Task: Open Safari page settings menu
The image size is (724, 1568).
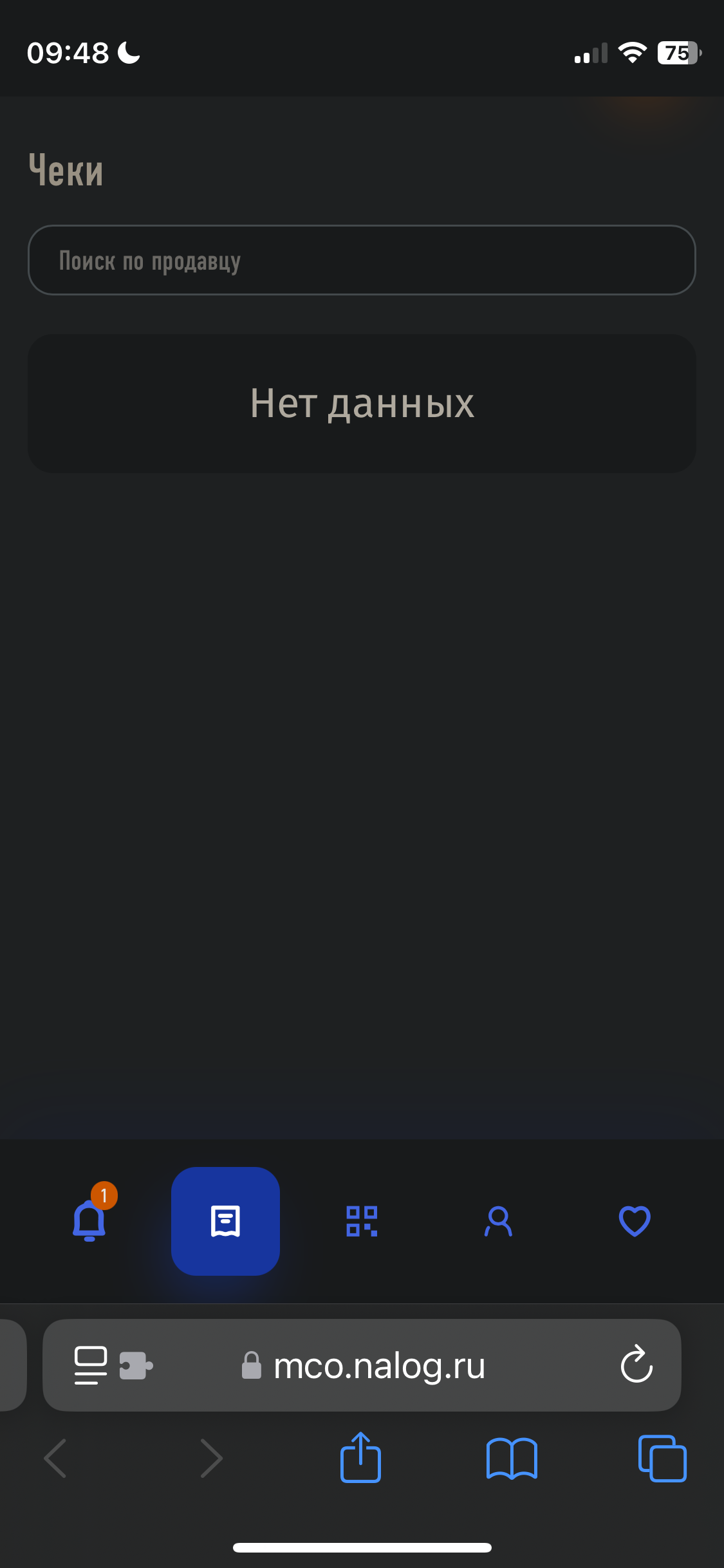Action: pos(91,1365)
